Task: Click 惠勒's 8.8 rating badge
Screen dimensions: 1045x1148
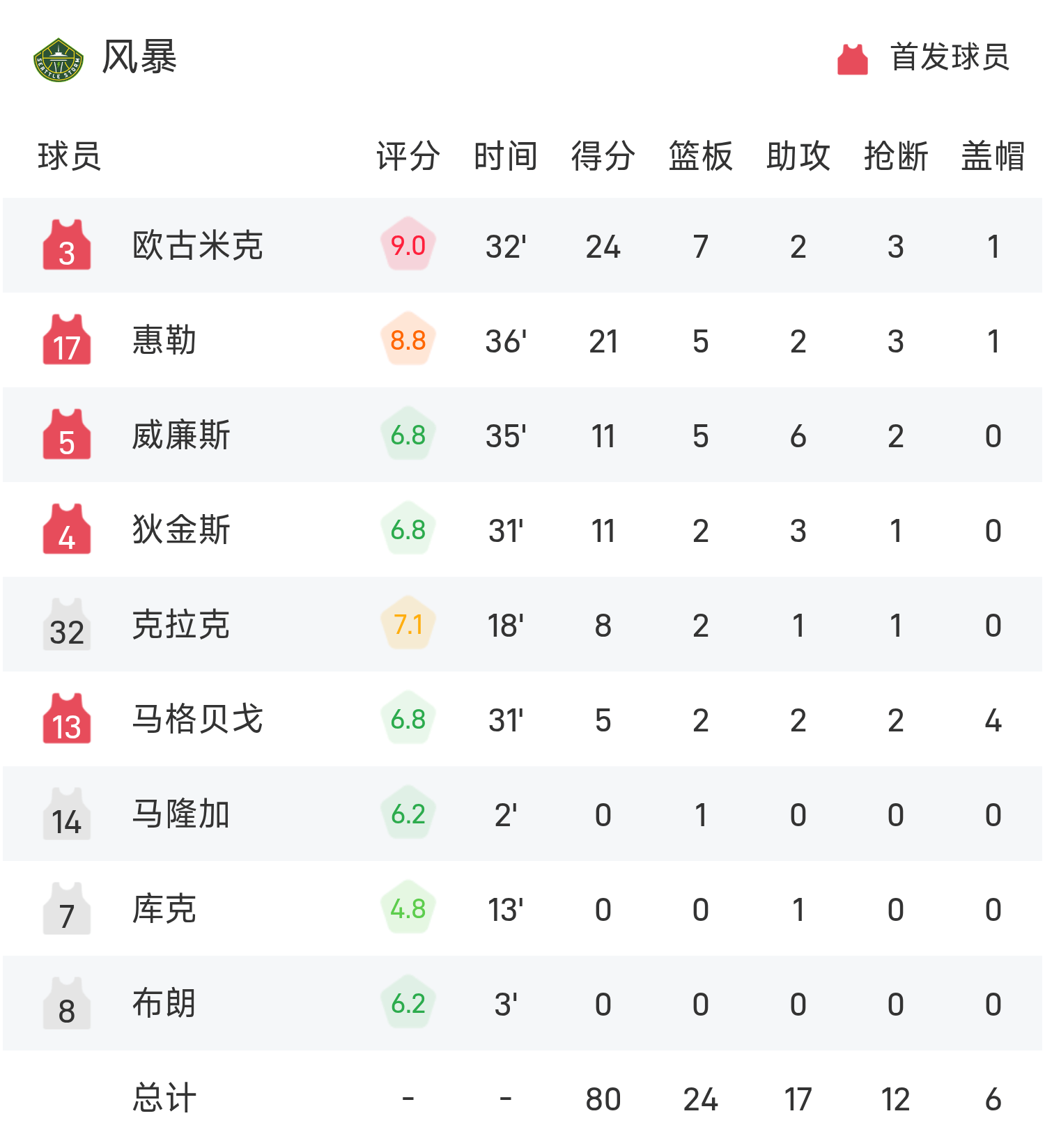Action: point(408,341)
